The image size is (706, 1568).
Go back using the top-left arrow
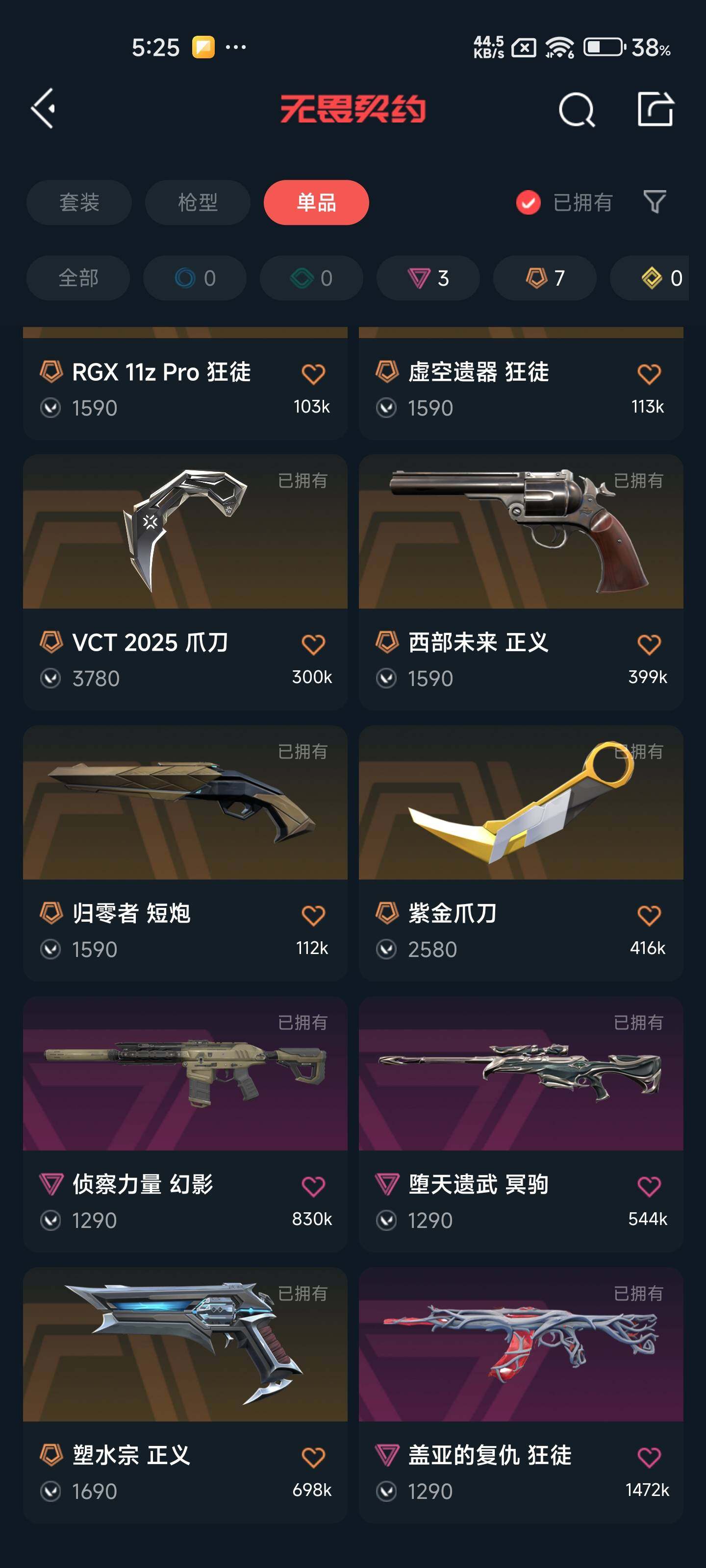click(x=44, y=108)
